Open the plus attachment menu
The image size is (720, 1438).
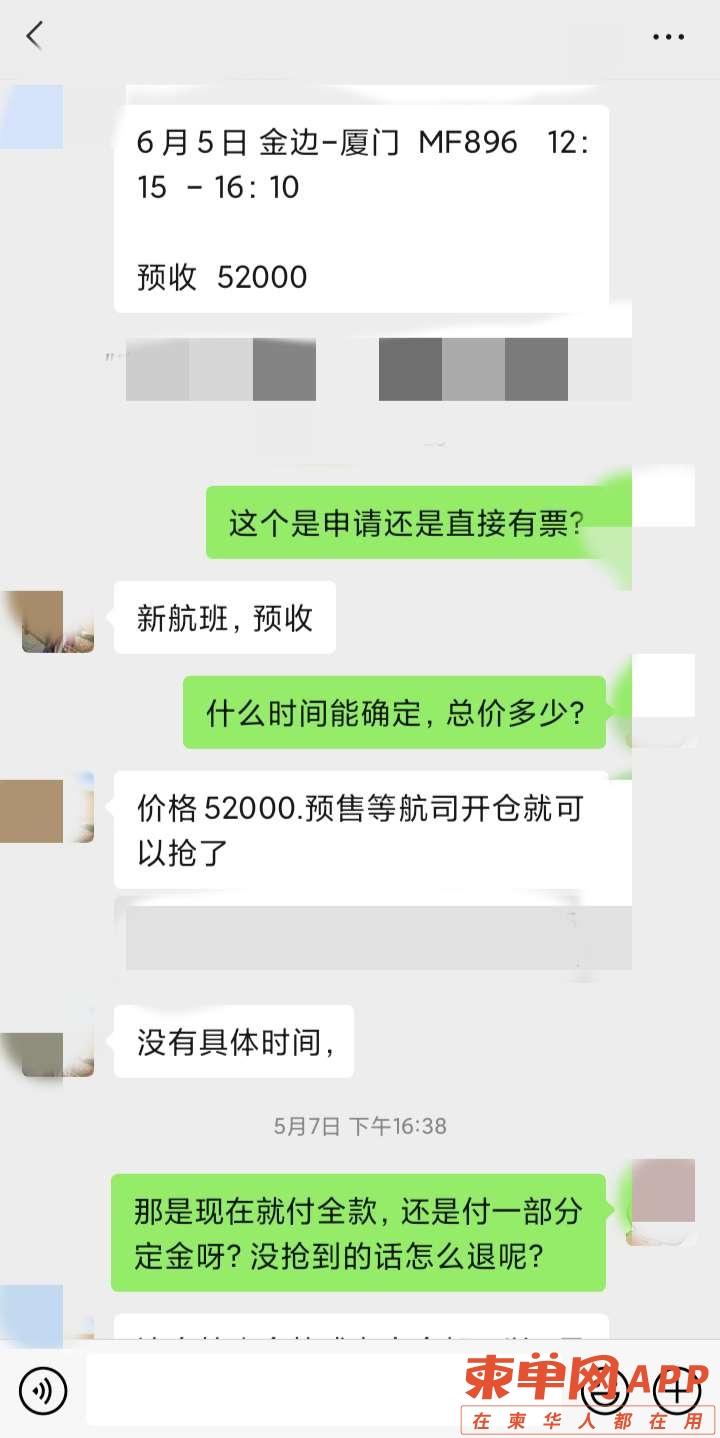[676, 1388]
